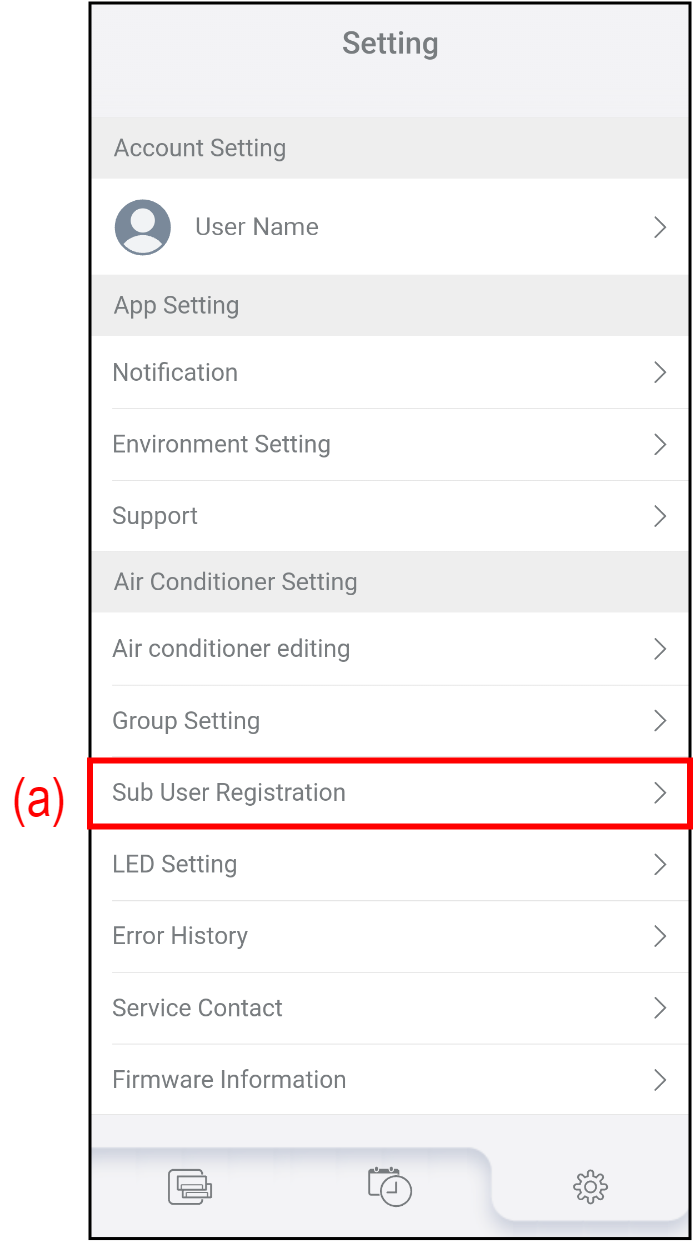Open Firmware Information
696x1243 pixels.
coord(390,1080)
